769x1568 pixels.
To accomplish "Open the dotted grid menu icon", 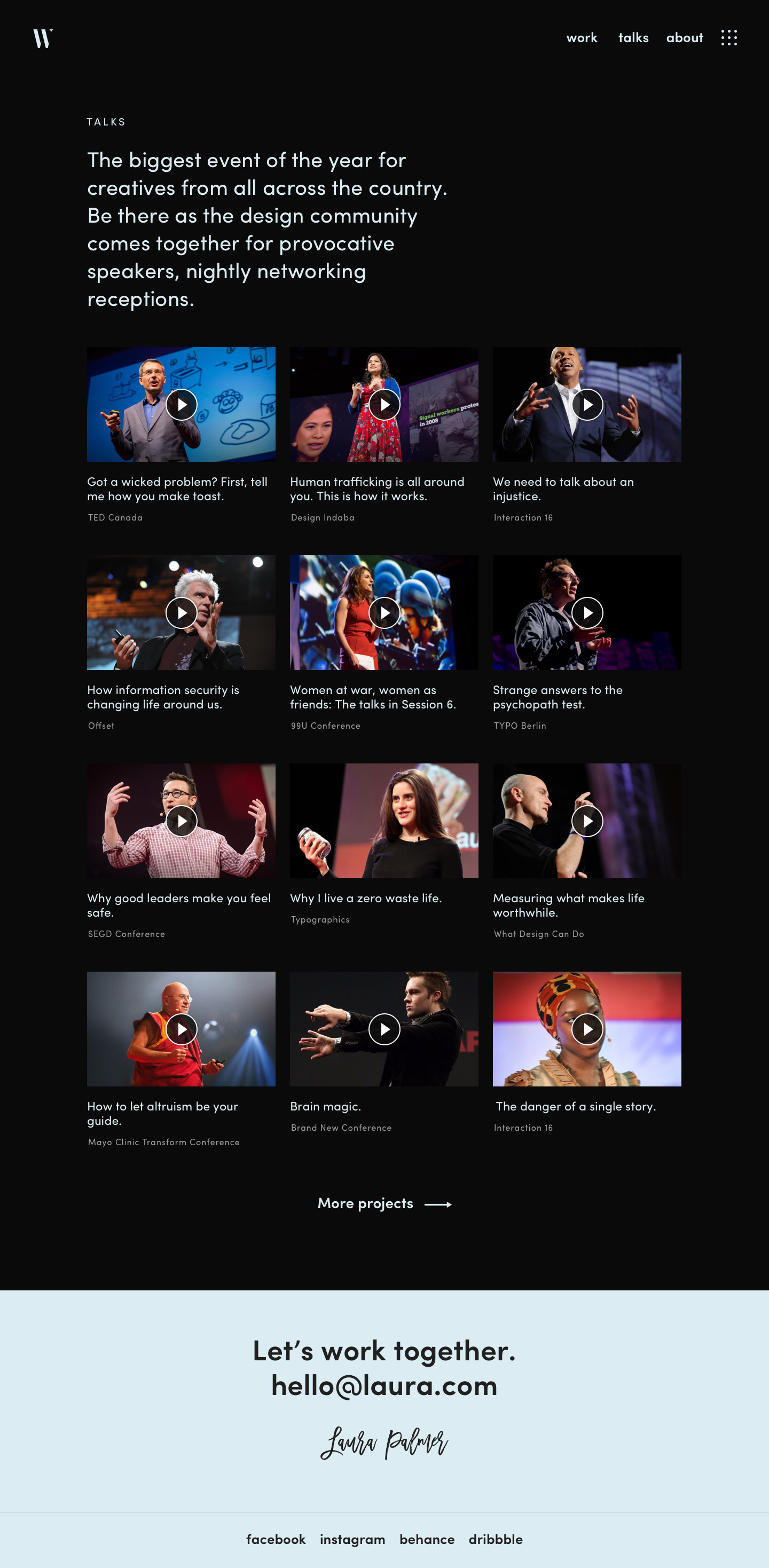I will pos(729,38).
